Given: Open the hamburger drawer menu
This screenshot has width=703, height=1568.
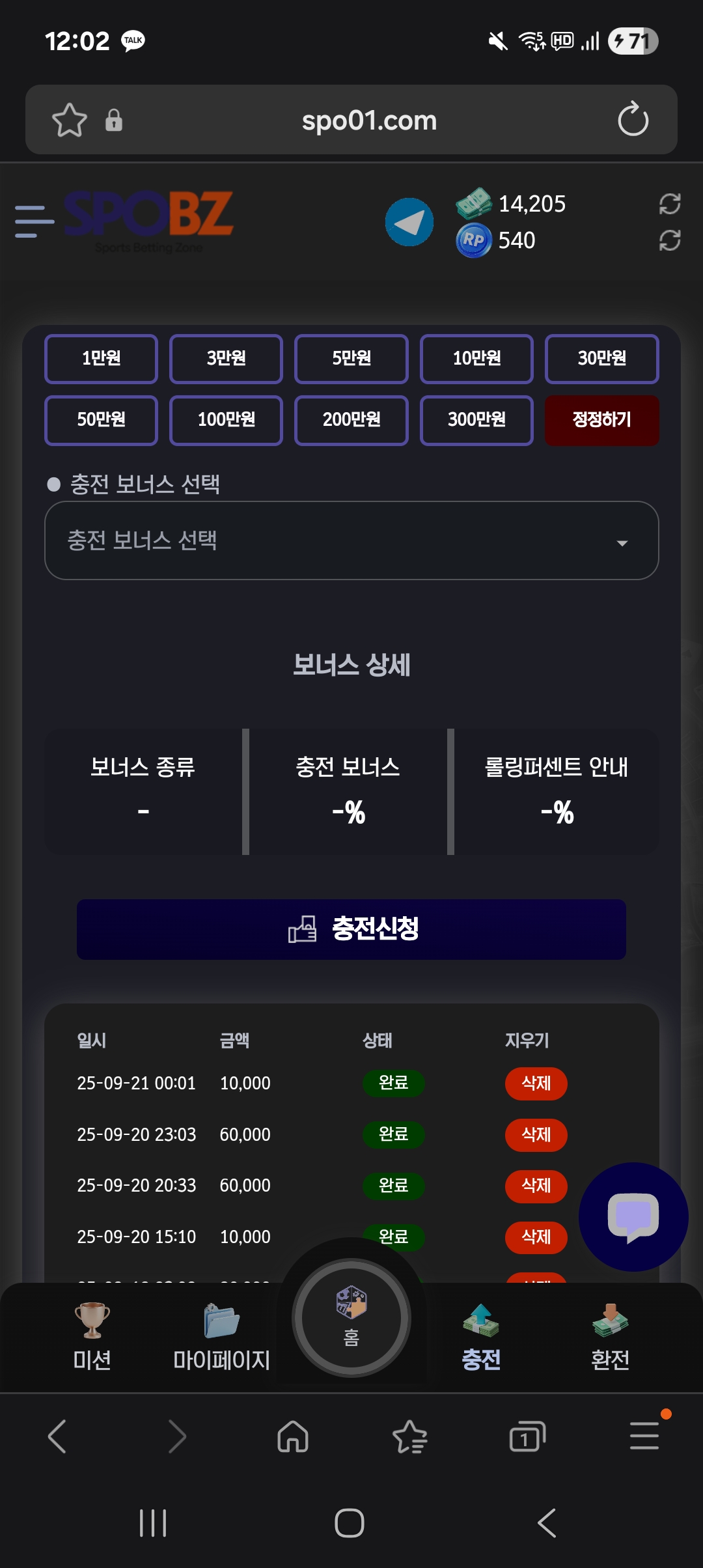Looking at the screenshot, I should (34, 221).
